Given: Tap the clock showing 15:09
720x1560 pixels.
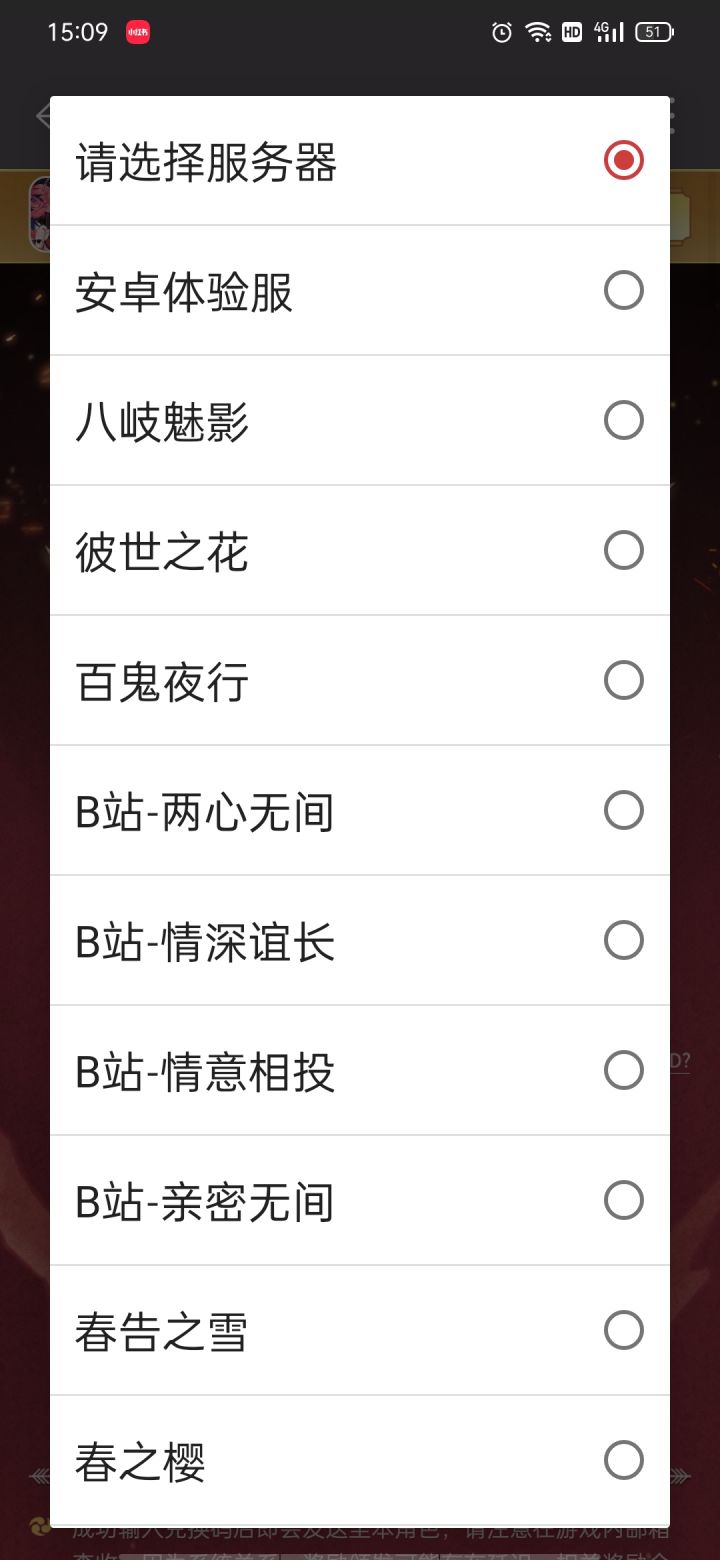Looking at the screenshot, I should tap(76, 31).
